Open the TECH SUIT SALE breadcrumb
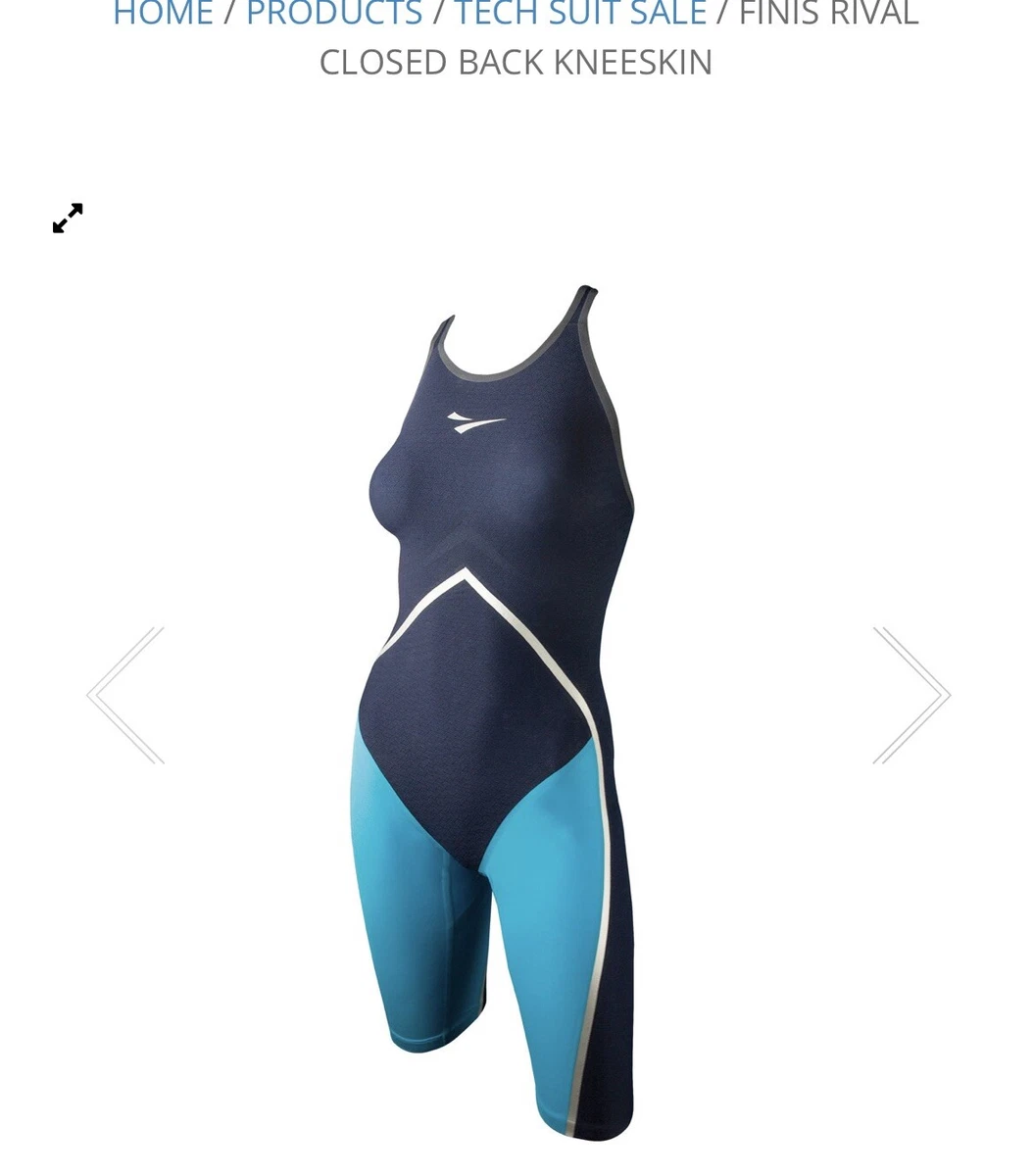The width and height of the screenshot is (1033, 1176). click(580, 14)
